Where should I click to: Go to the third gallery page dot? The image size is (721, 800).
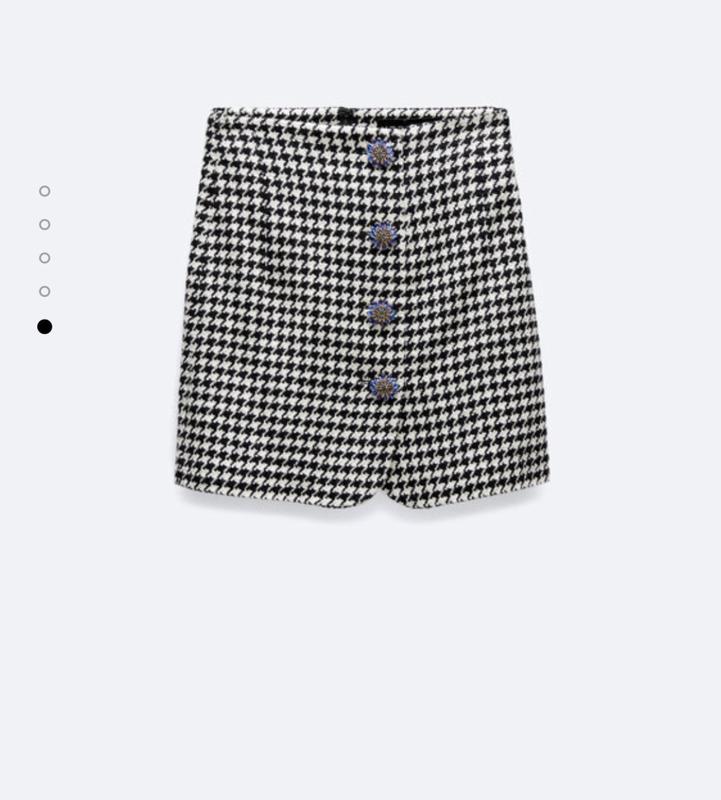pos(44,258)
